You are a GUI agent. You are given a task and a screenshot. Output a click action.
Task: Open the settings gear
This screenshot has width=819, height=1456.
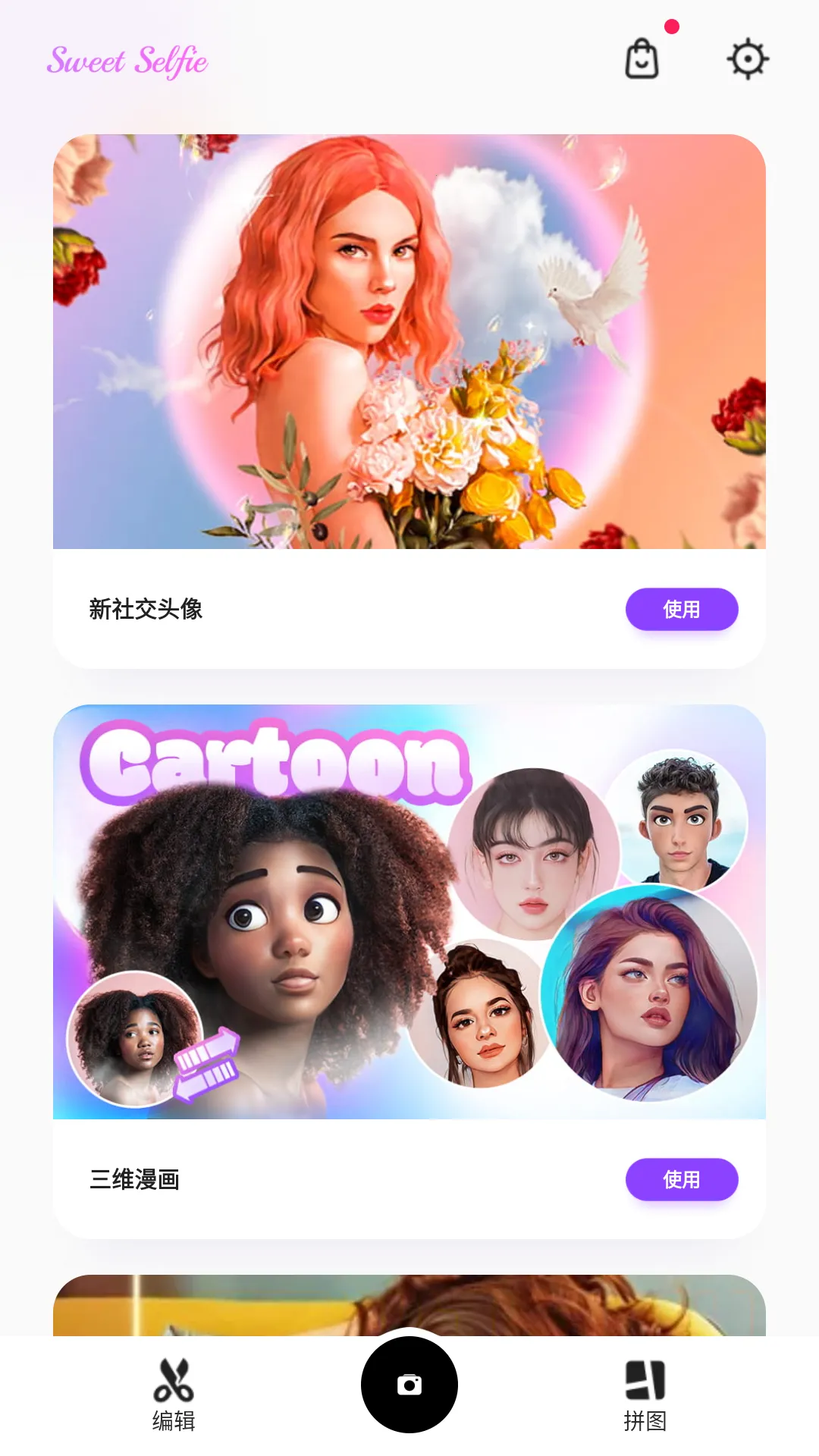(x=748, y=59)
